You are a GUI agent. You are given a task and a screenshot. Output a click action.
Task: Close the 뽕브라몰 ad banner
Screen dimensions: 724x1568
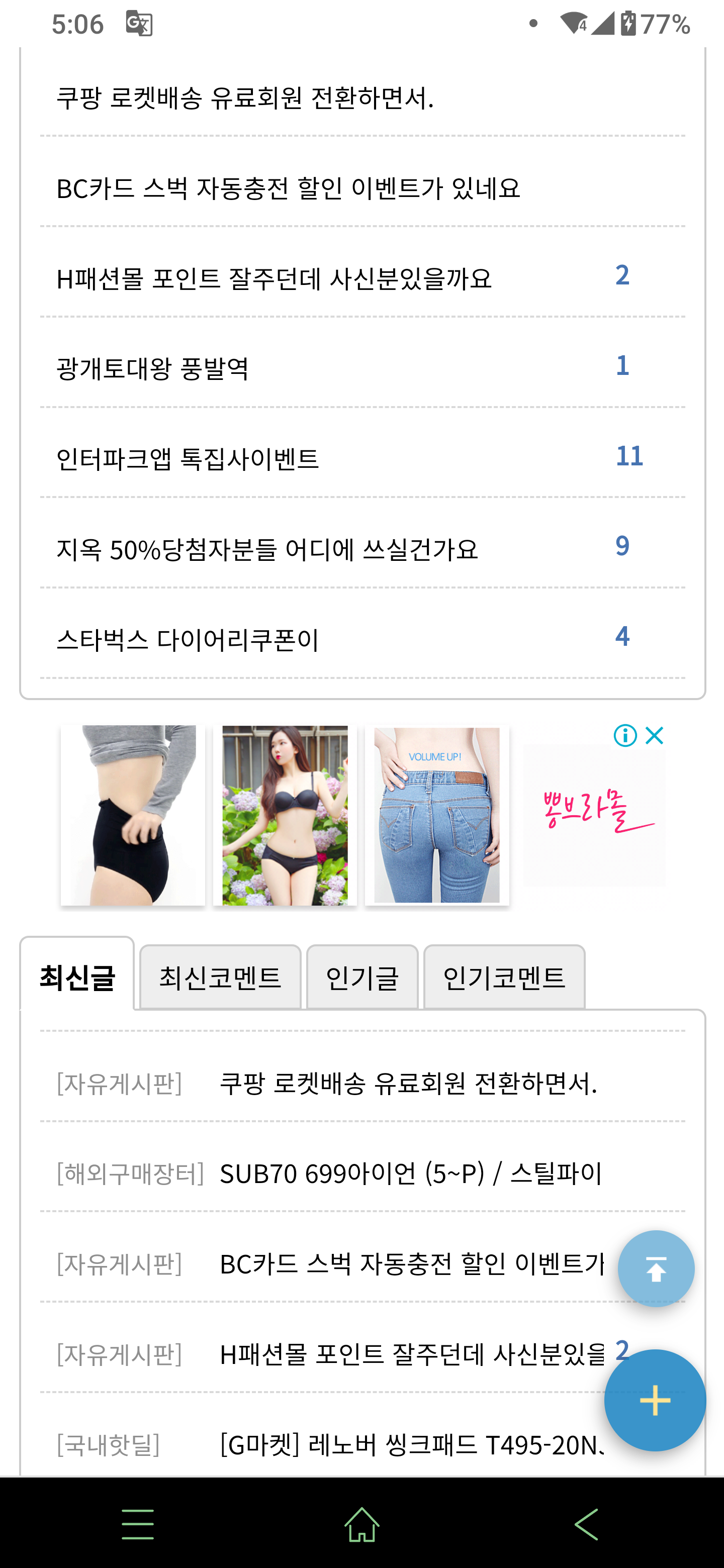pos(655,736)
